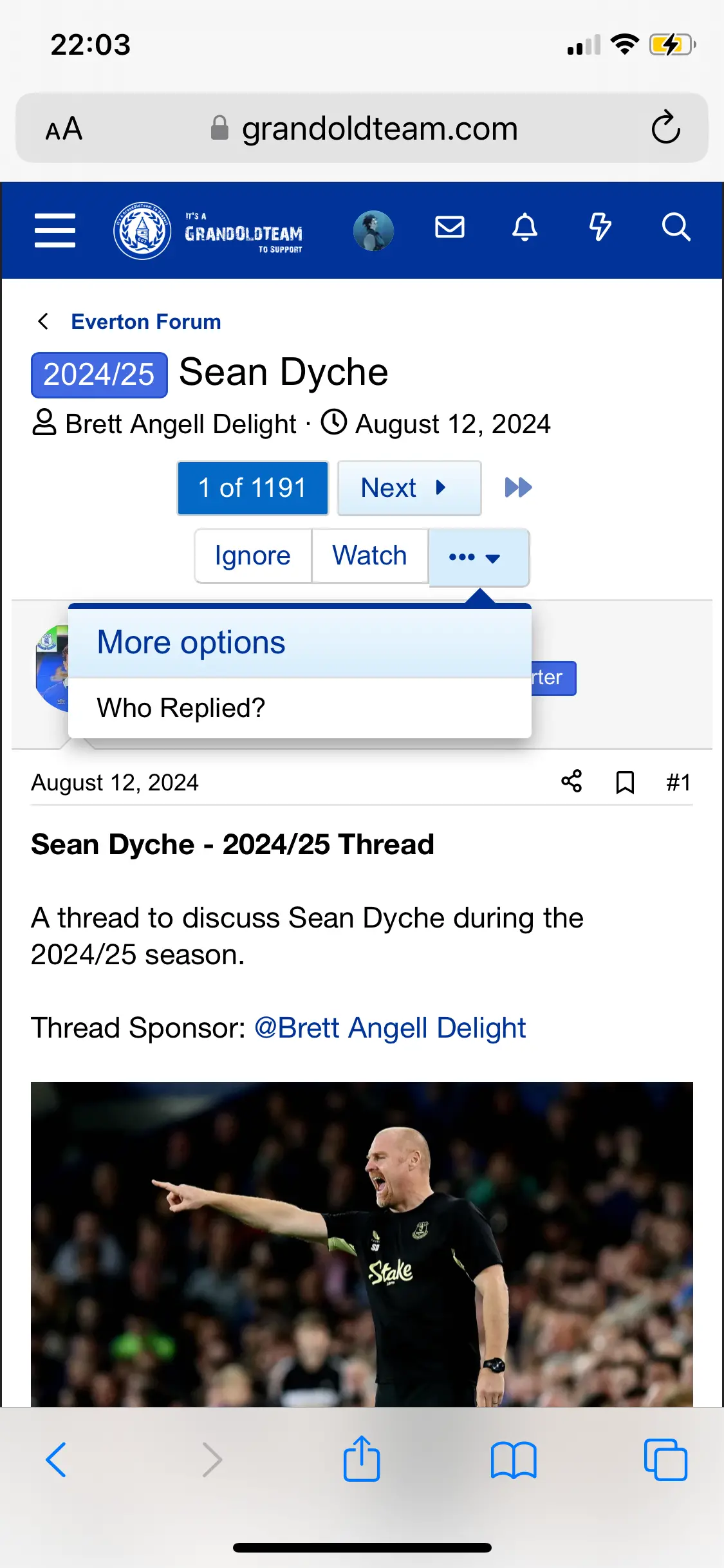Open the notifications bell
The width and height of the screenshot is (724, 1568).
[x=524, y=227]
